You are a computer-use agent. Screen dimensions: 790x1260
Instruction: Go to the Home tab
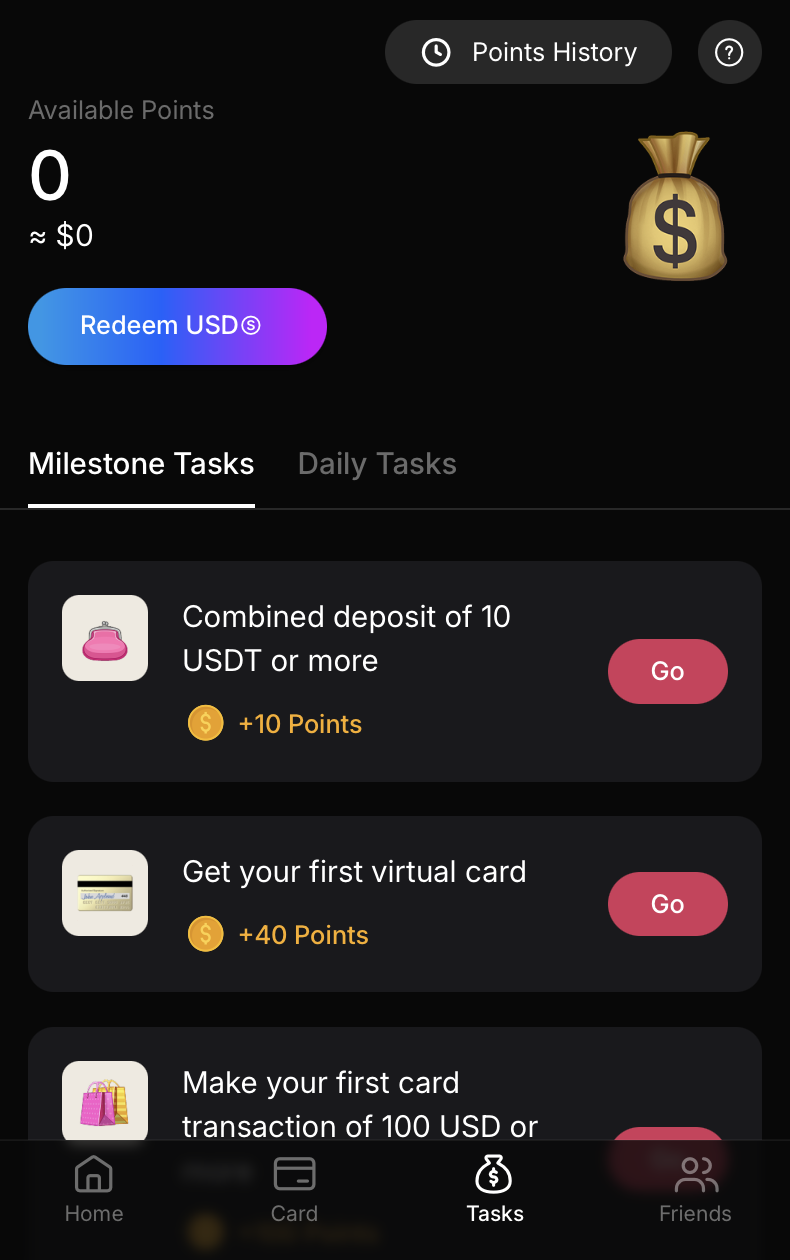pyautogui.click(x=94, y=1190)
